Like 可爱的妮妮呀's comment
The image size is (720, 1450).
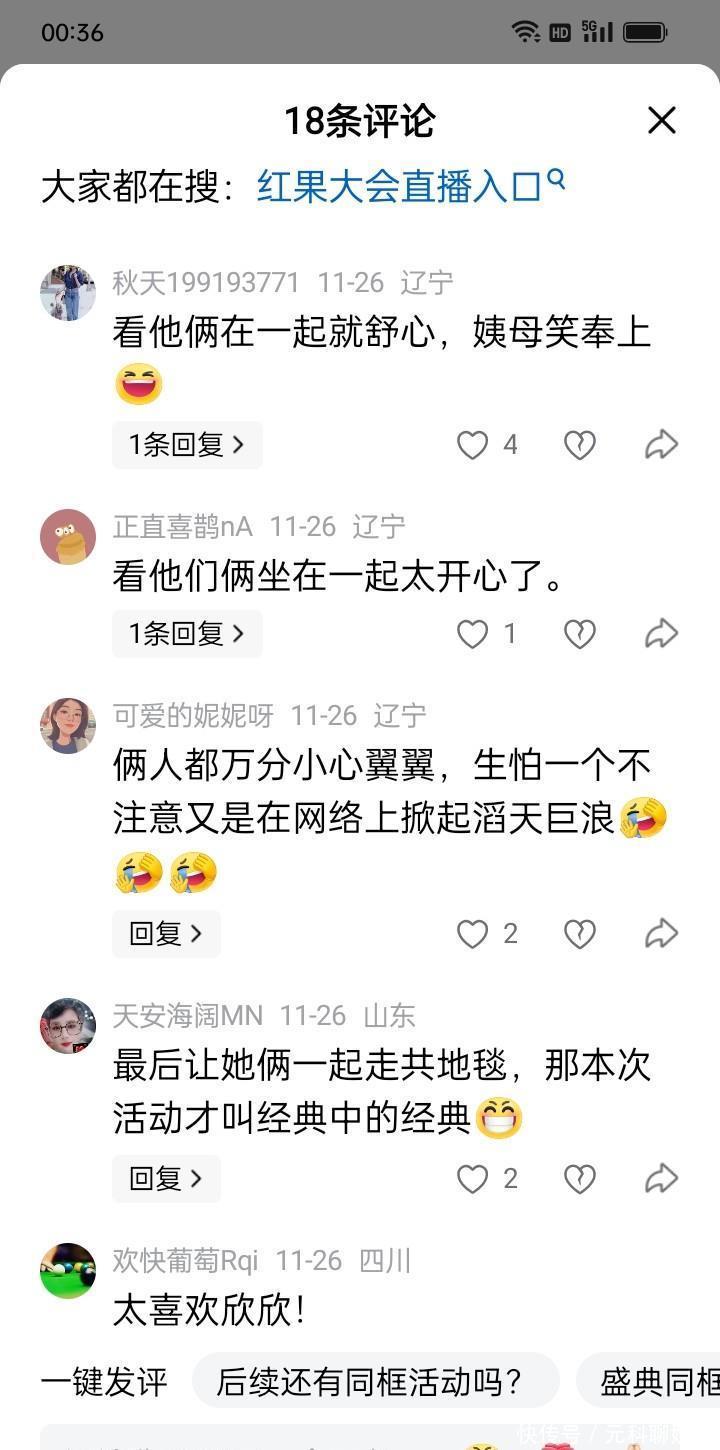coord(473,933)
